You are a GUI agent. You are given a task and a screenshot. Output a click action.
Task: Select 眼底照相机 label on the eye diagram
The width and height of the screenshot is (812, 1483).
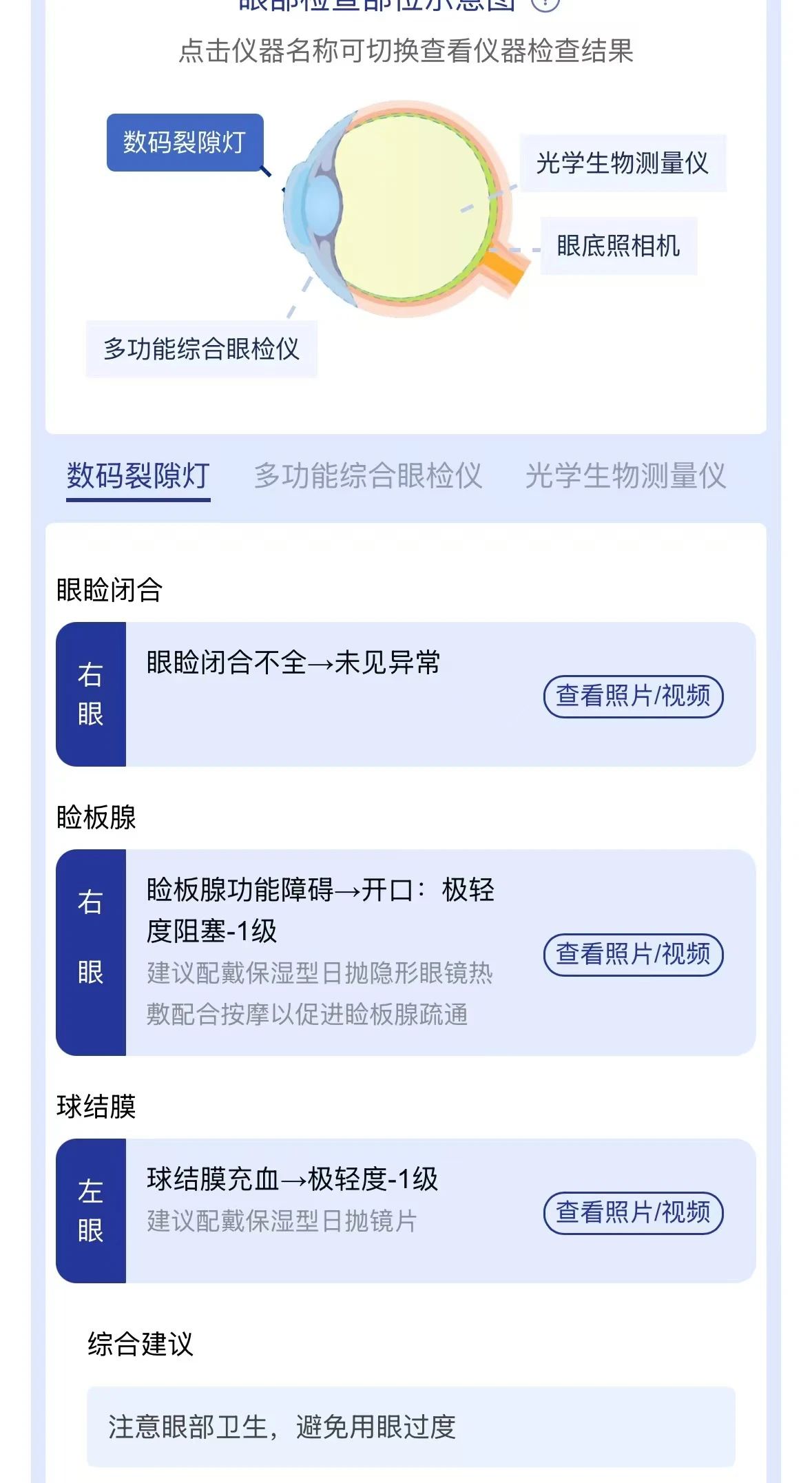point(618,246)
